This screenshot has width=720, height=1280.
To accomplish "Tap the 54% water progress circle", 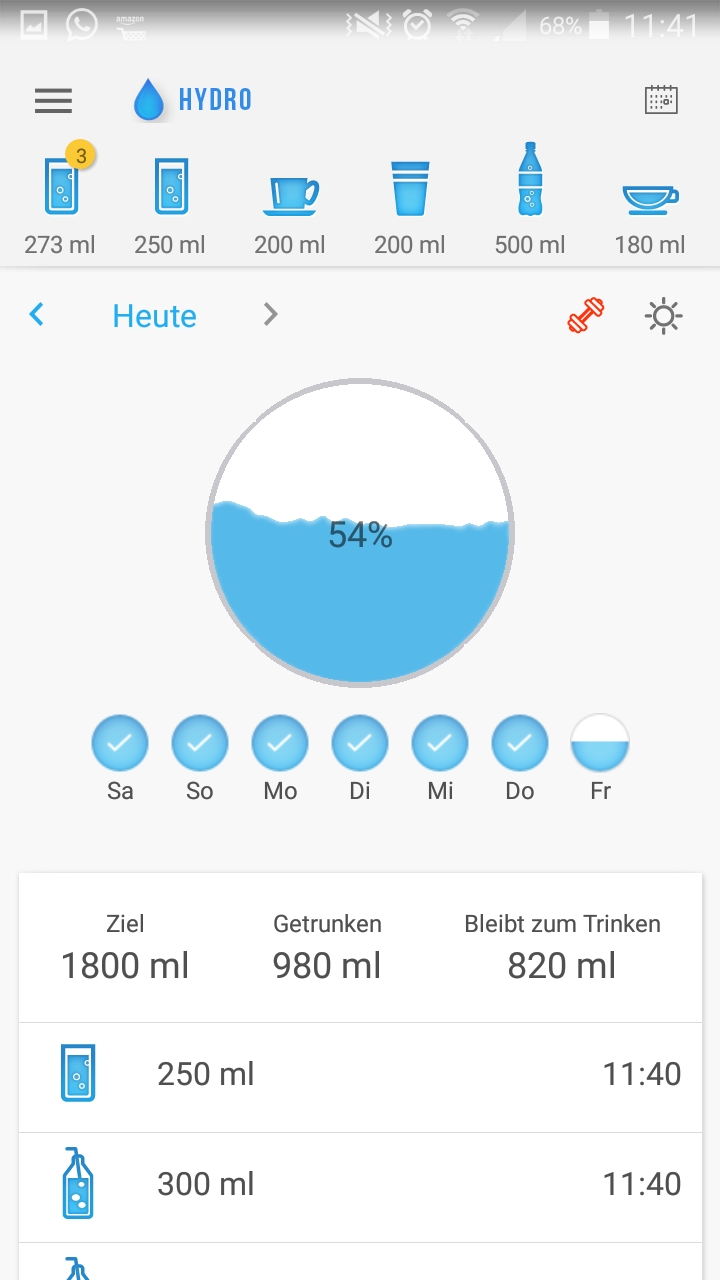I will 360,534.
